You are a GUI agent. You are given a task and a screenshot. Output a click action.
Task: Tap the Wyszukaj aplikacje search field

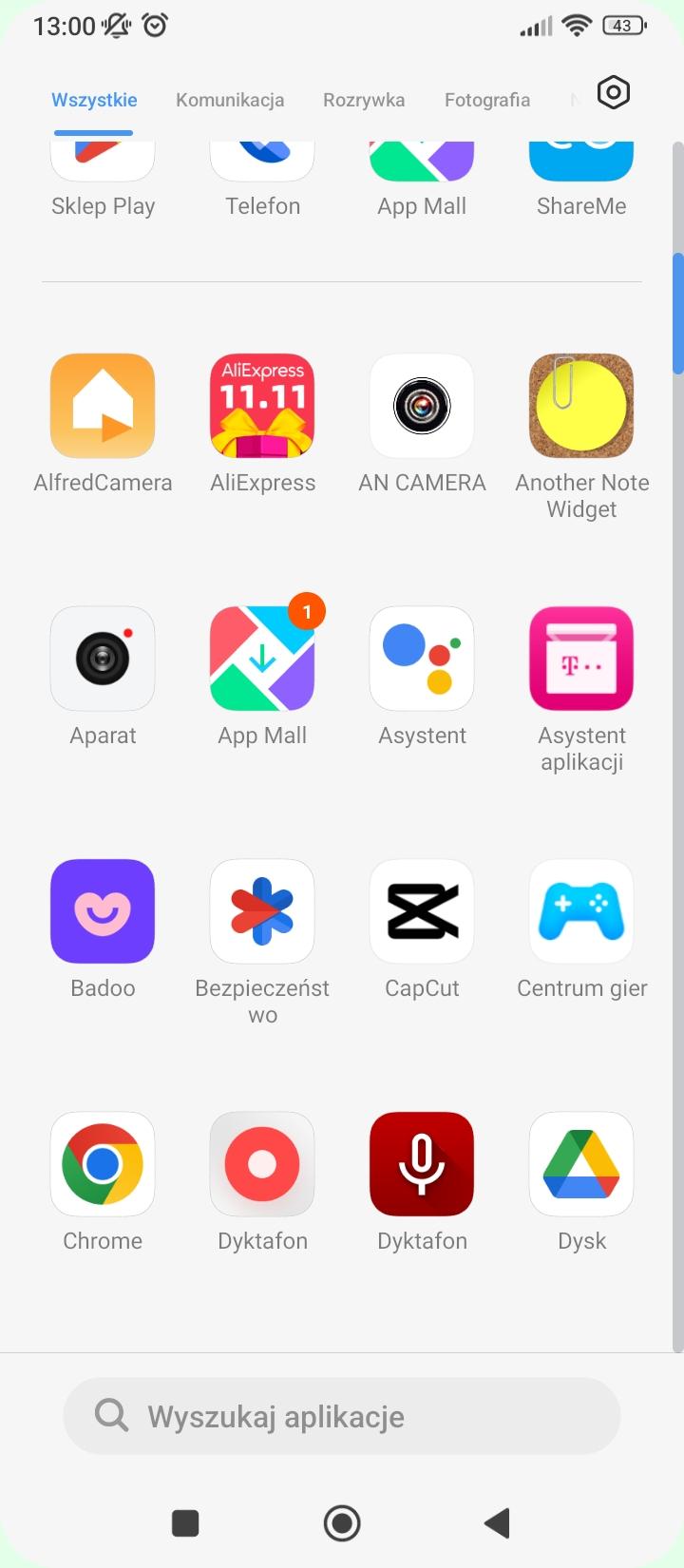coord(342,1416)
